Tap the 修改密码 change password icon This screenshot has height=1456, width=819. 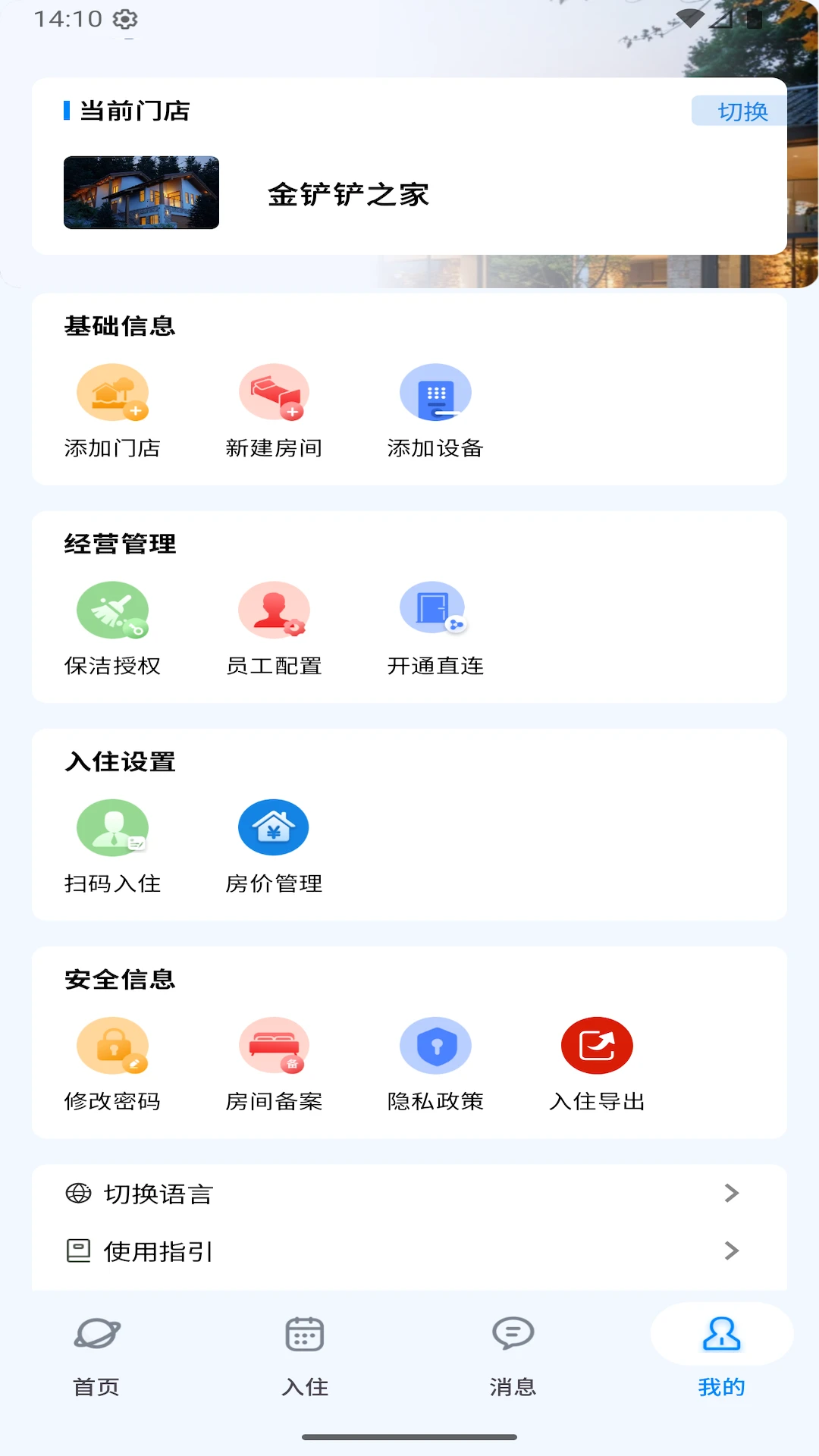[x=112, y=1045]
